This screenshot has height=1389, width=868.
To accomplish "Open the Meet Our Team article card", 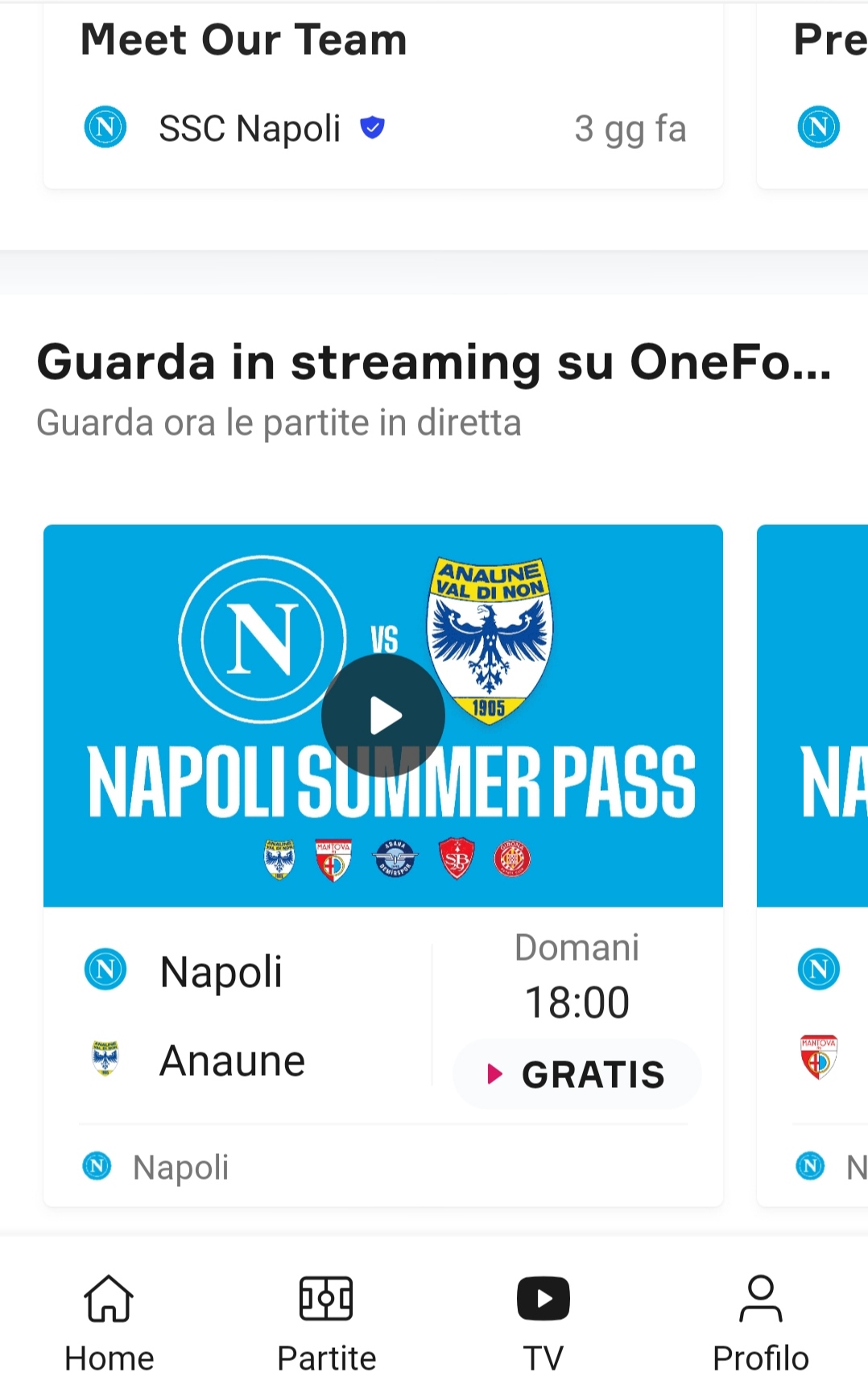I will point(383,95).
